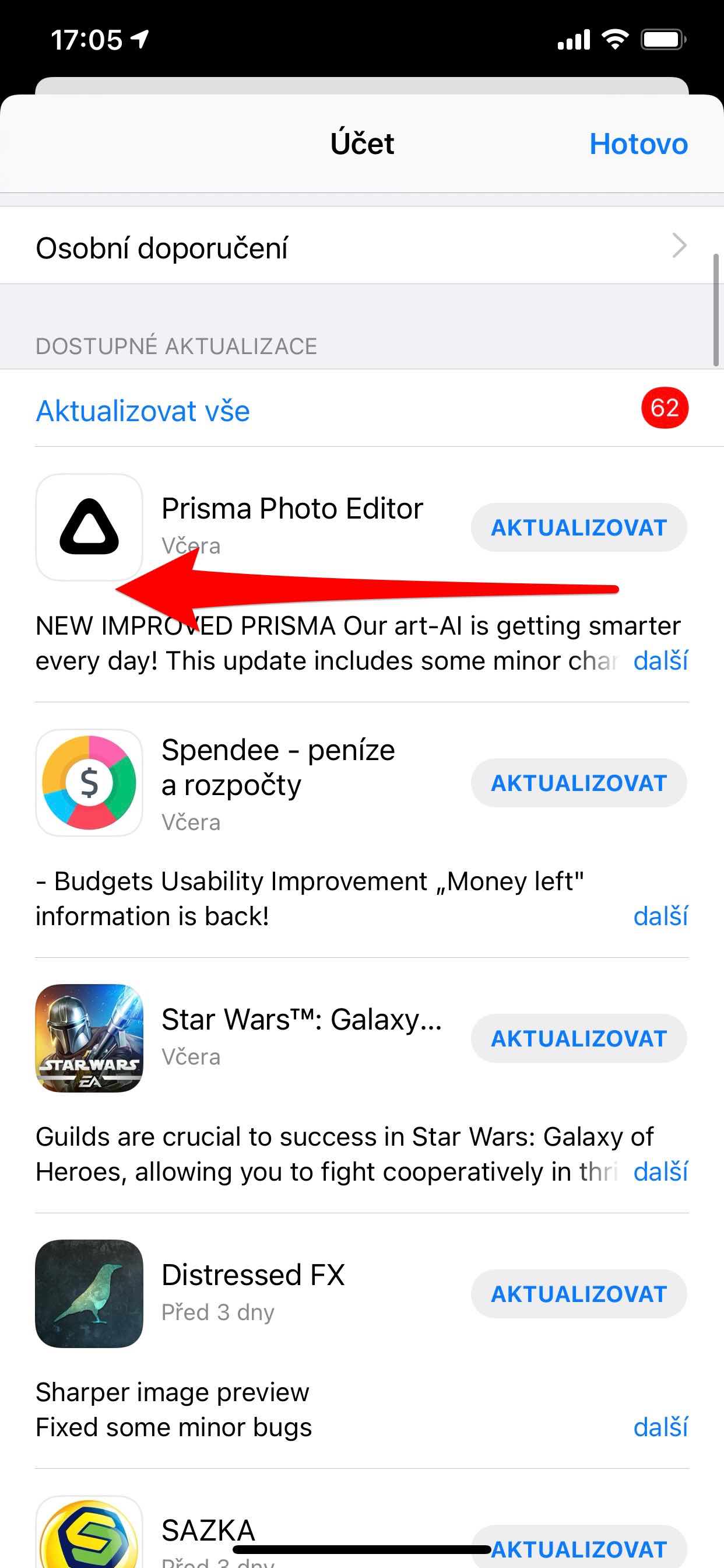Open the Distressed FX app icon
This screenshot has height=1568, width=724.
tap(89, 1294)
